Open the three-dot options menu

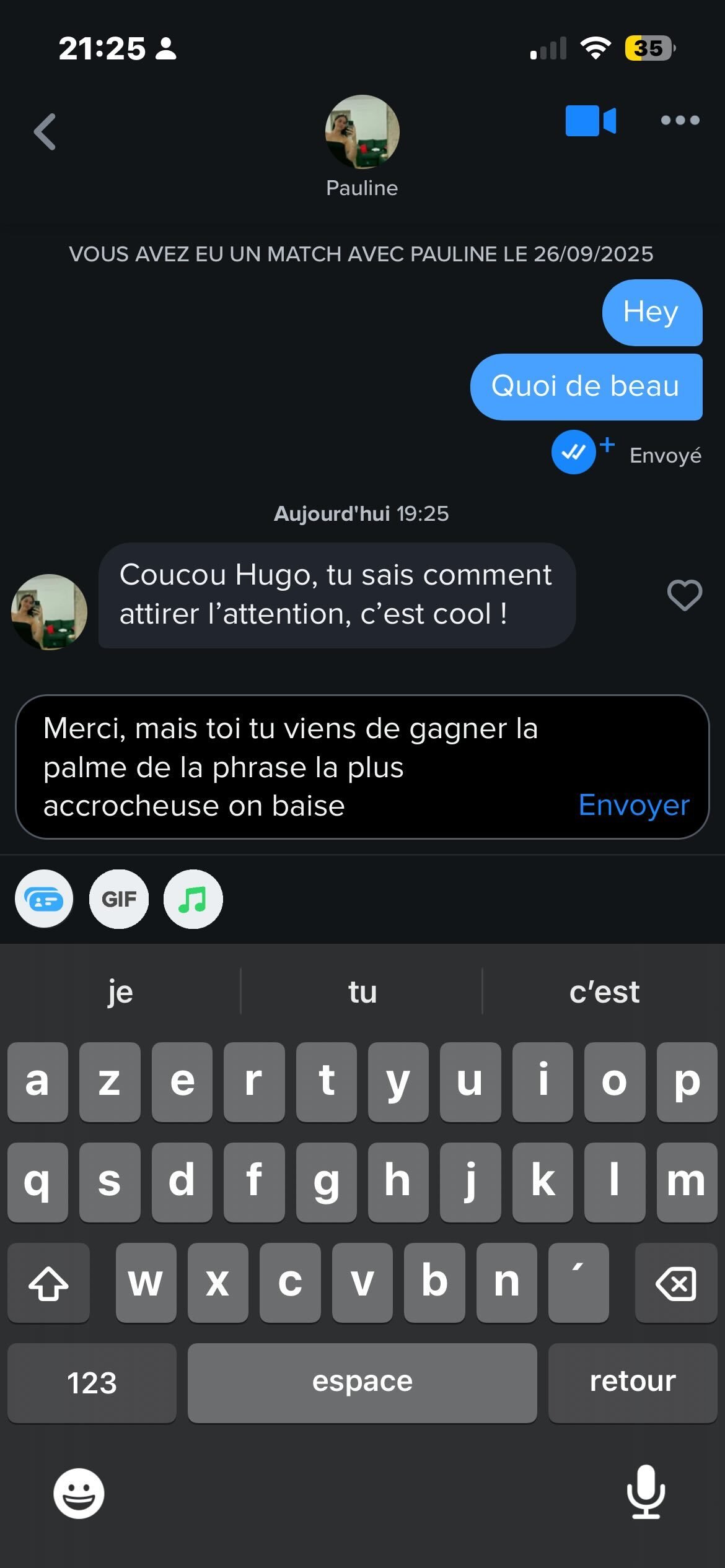pos(680,120)
